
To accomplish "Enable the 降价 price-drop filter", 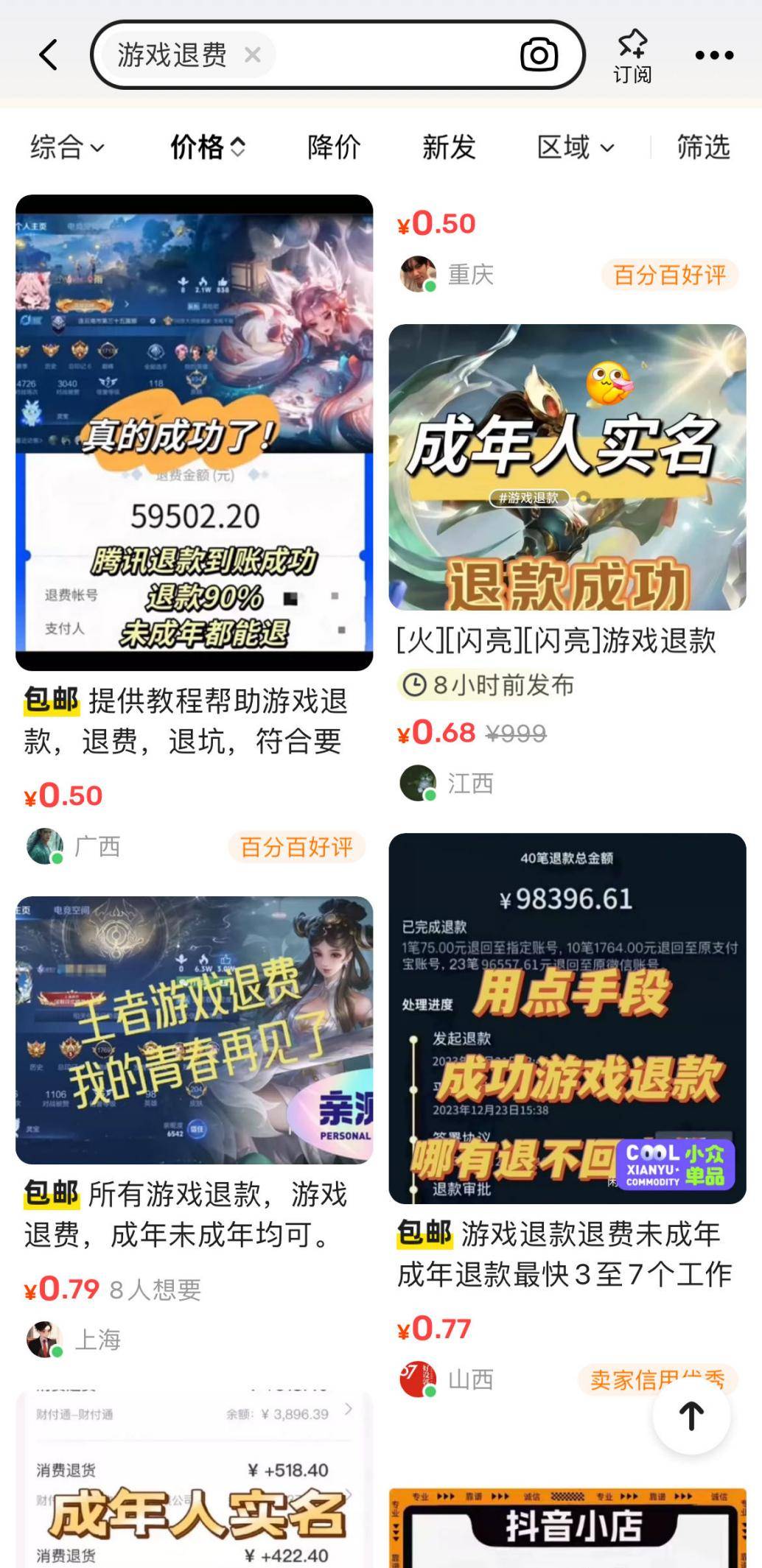I will pos(333,147).
